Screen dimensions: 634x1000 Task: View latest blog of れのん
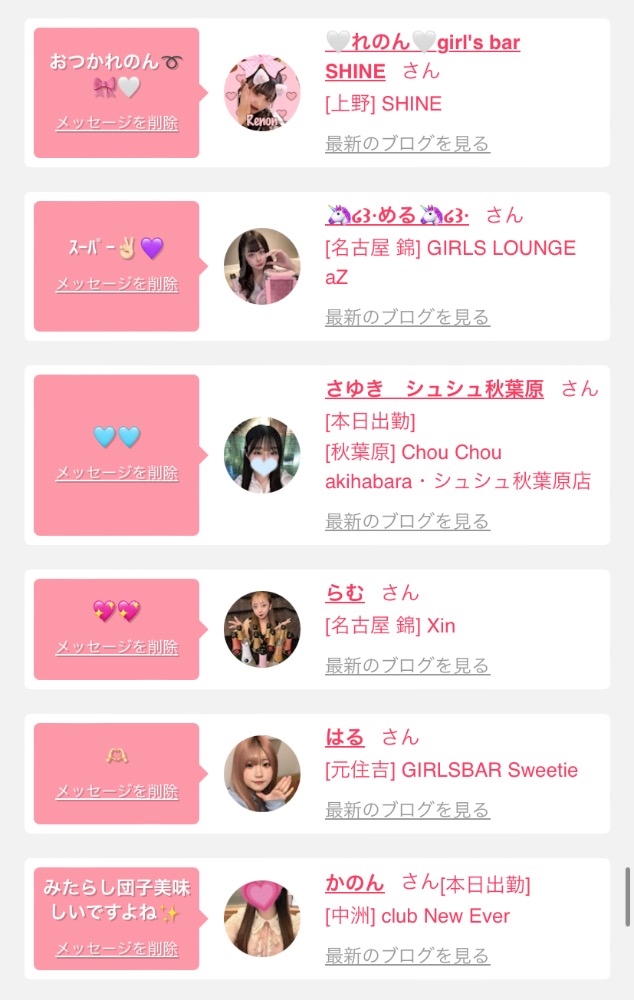[407, 143]
